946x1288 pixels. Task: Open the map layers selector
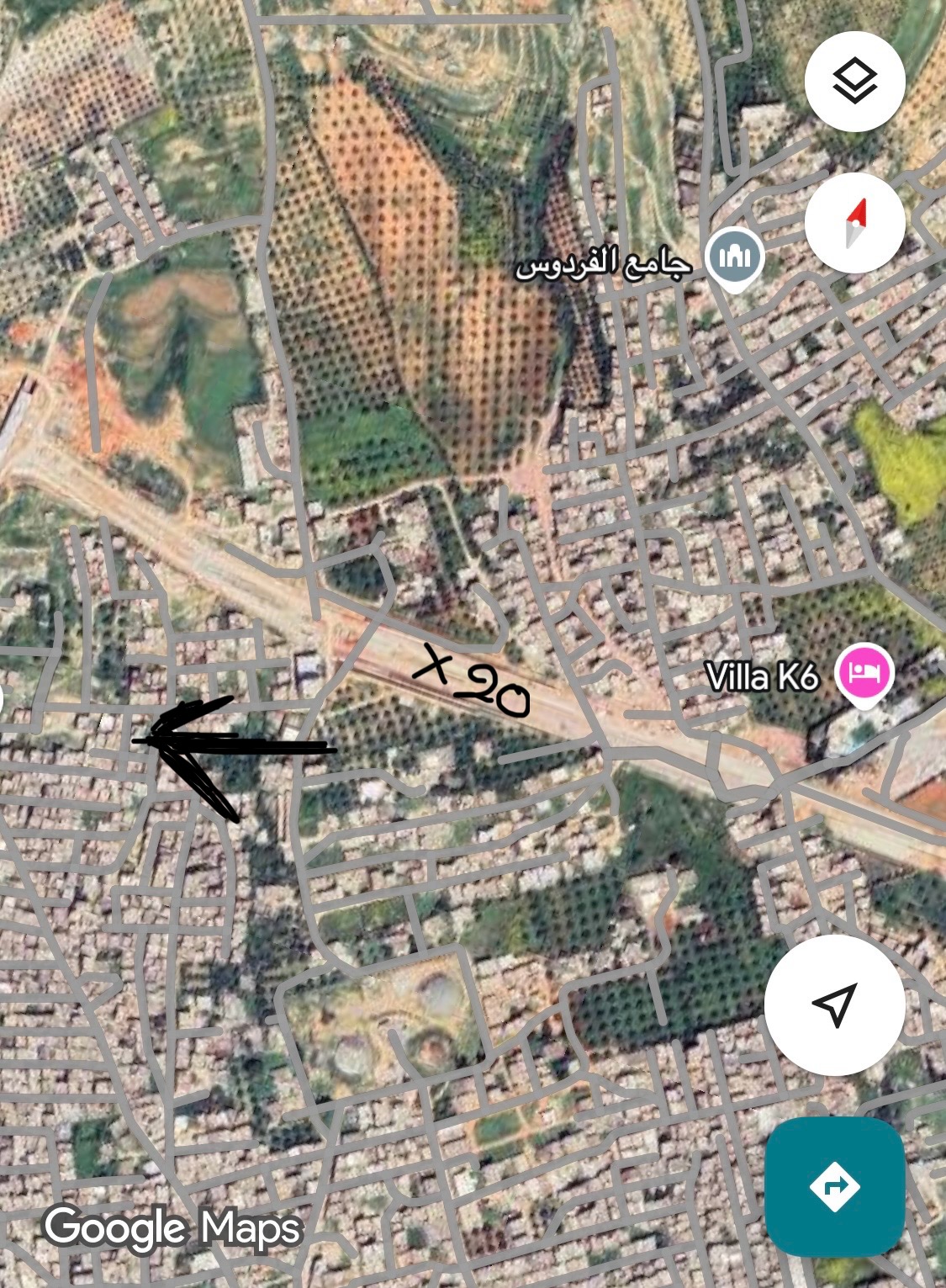pyautogui.click(x=854, y=81)
